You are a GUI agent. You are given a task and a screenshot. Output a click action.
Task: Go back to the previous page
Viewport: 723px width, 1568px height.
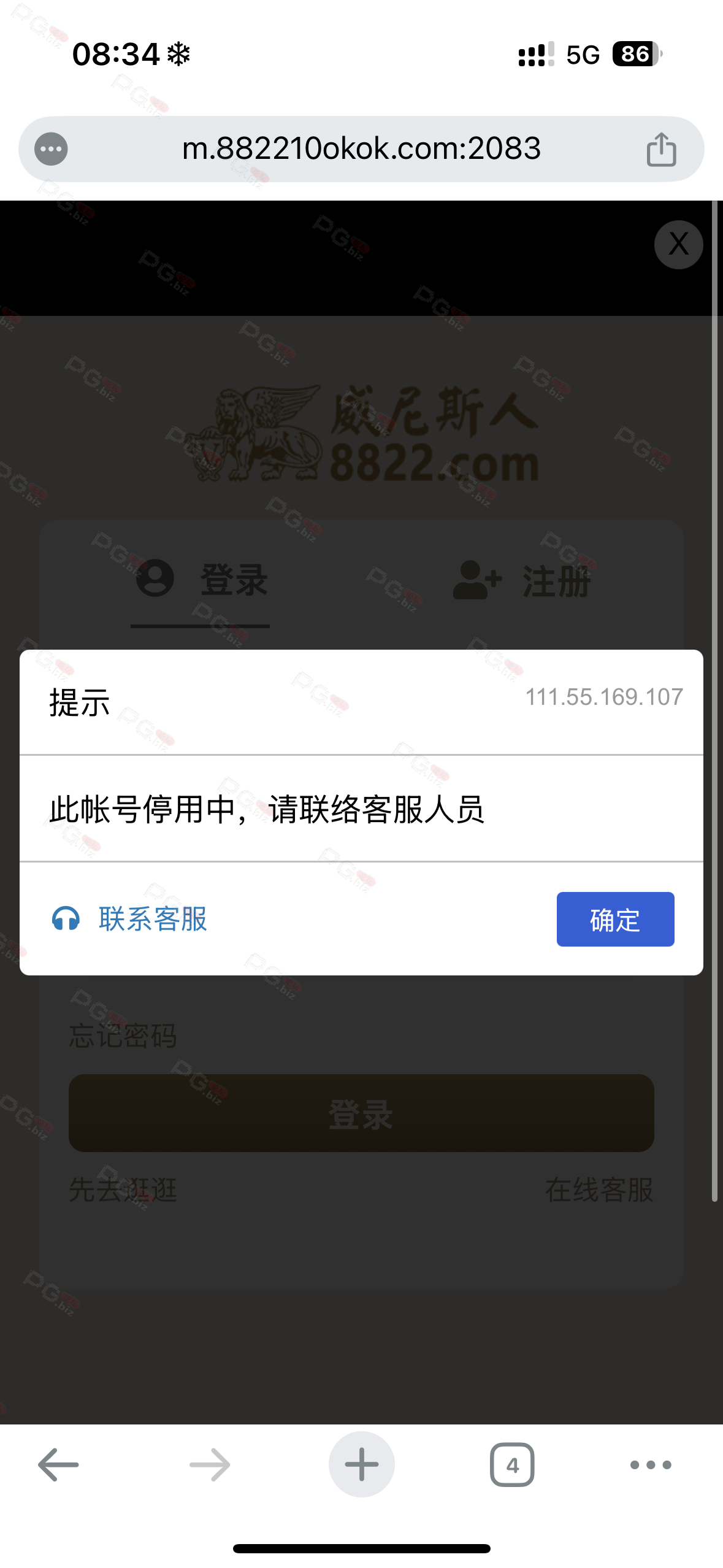coord(58,1464)
